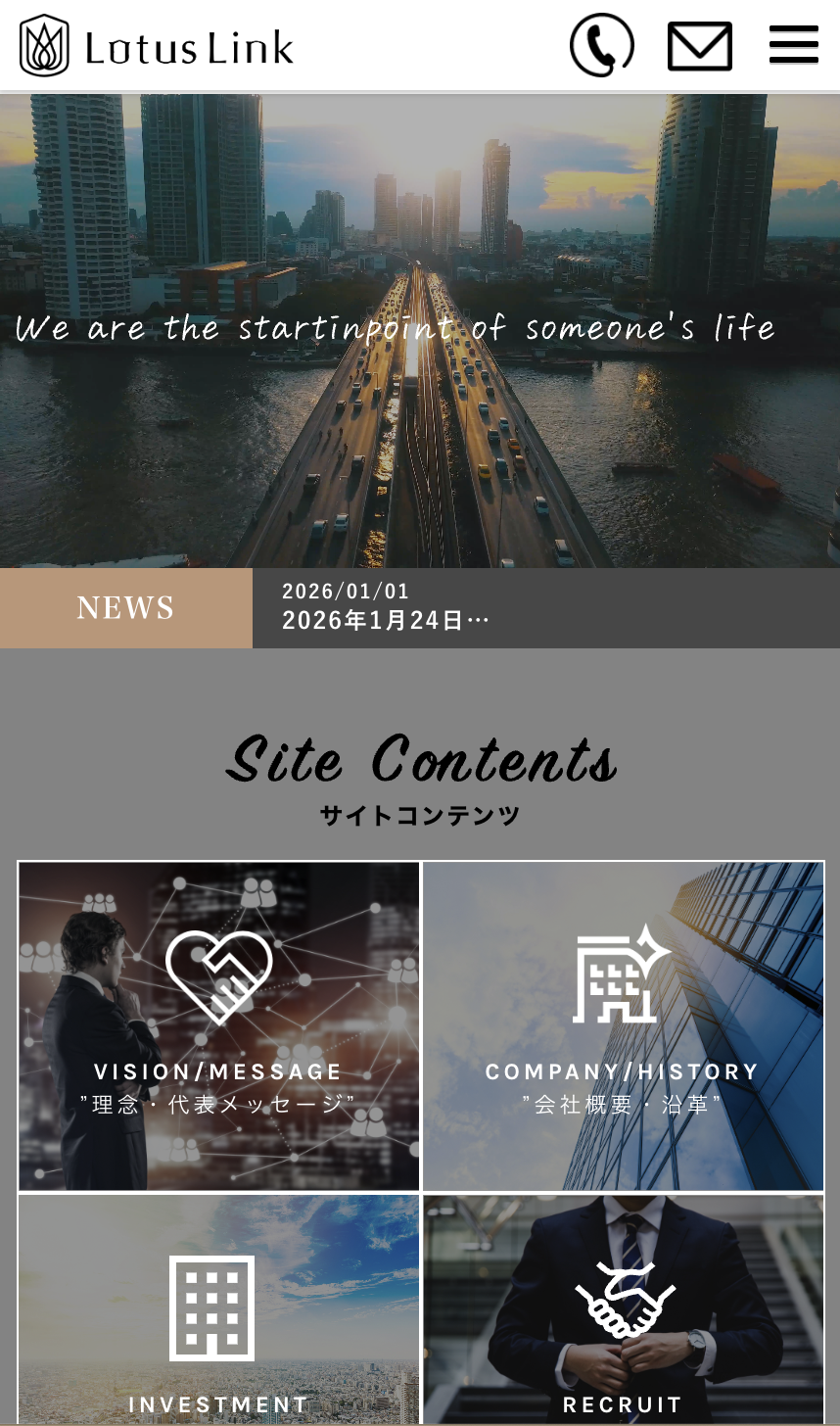Viewport: 840px width, 1426px height.
Task: Select the Recruit tile
Action: coord(623,1308)
